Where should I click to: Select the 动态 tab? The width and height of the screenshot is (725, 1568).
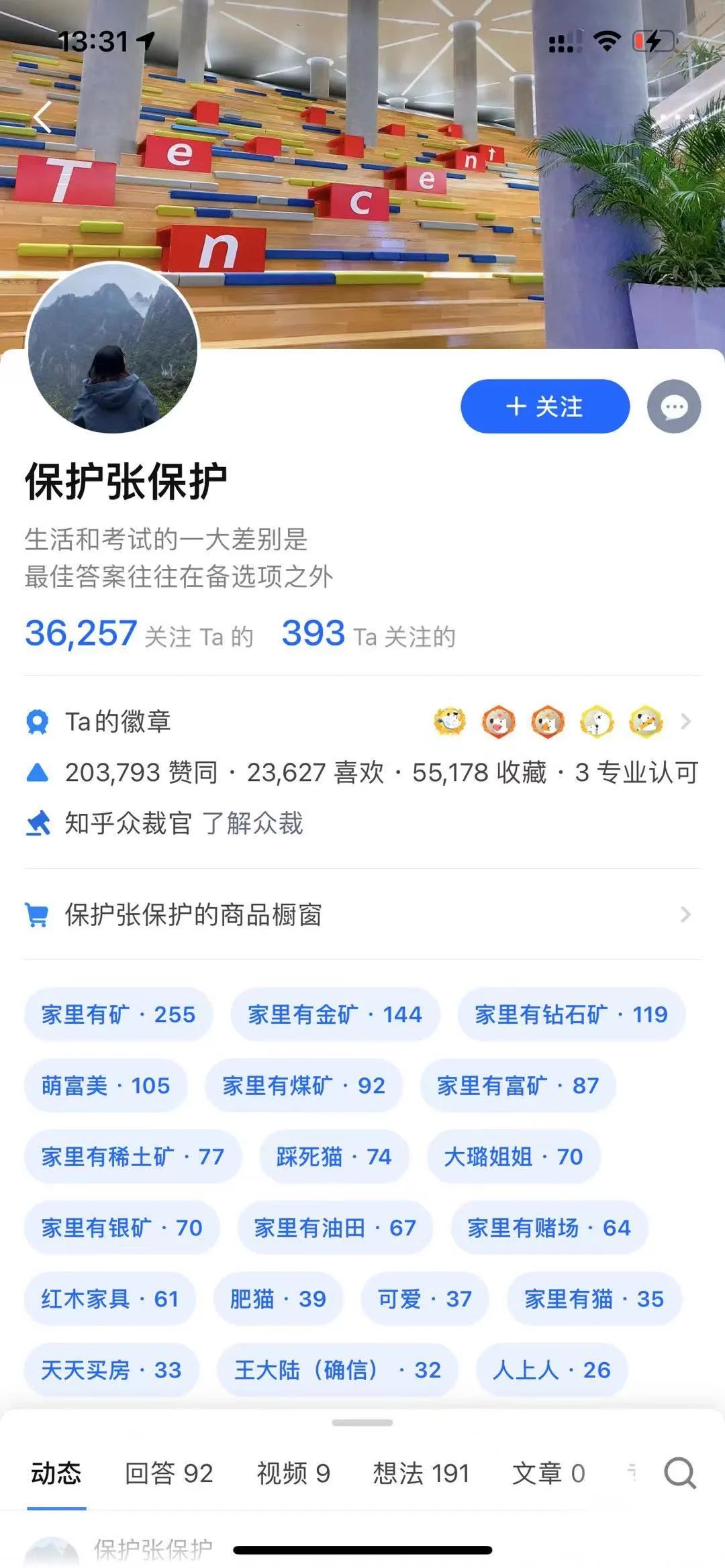[56, 1473]
